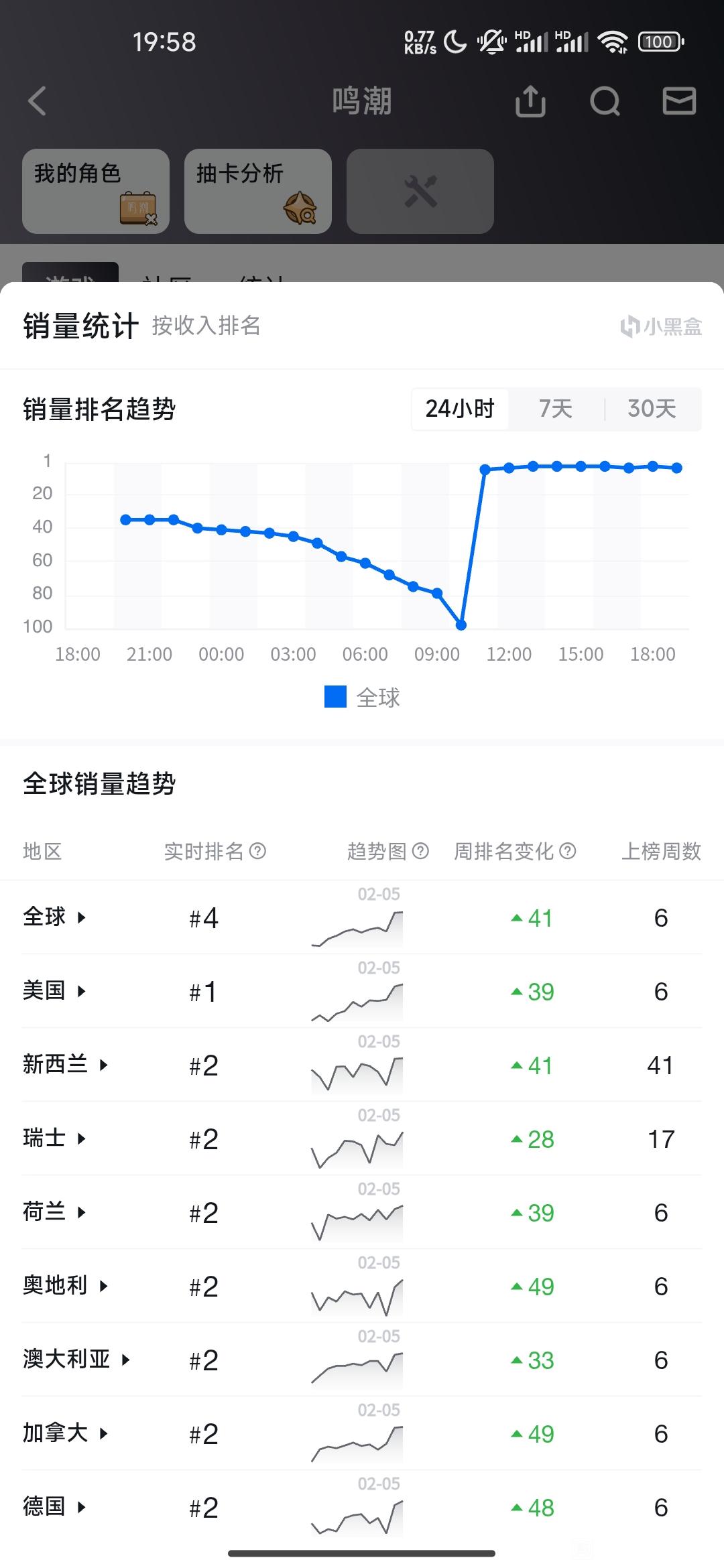This screenshot has width=724, height=1568.
Task: Open search from the top bar
Action: coord(605,101)
